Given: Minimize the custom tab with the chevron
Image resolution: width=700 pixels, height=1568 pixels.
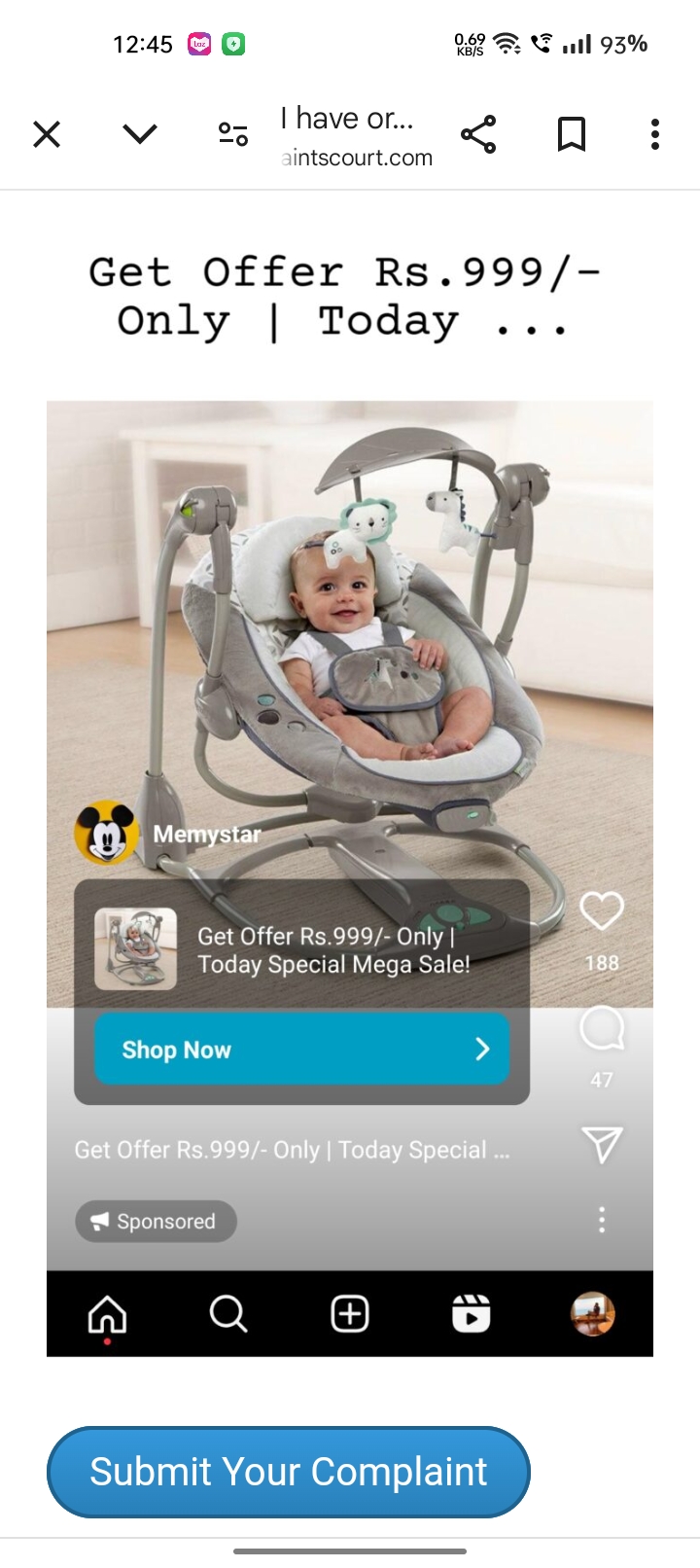Looking at the screenshot, I should (140, 133).
